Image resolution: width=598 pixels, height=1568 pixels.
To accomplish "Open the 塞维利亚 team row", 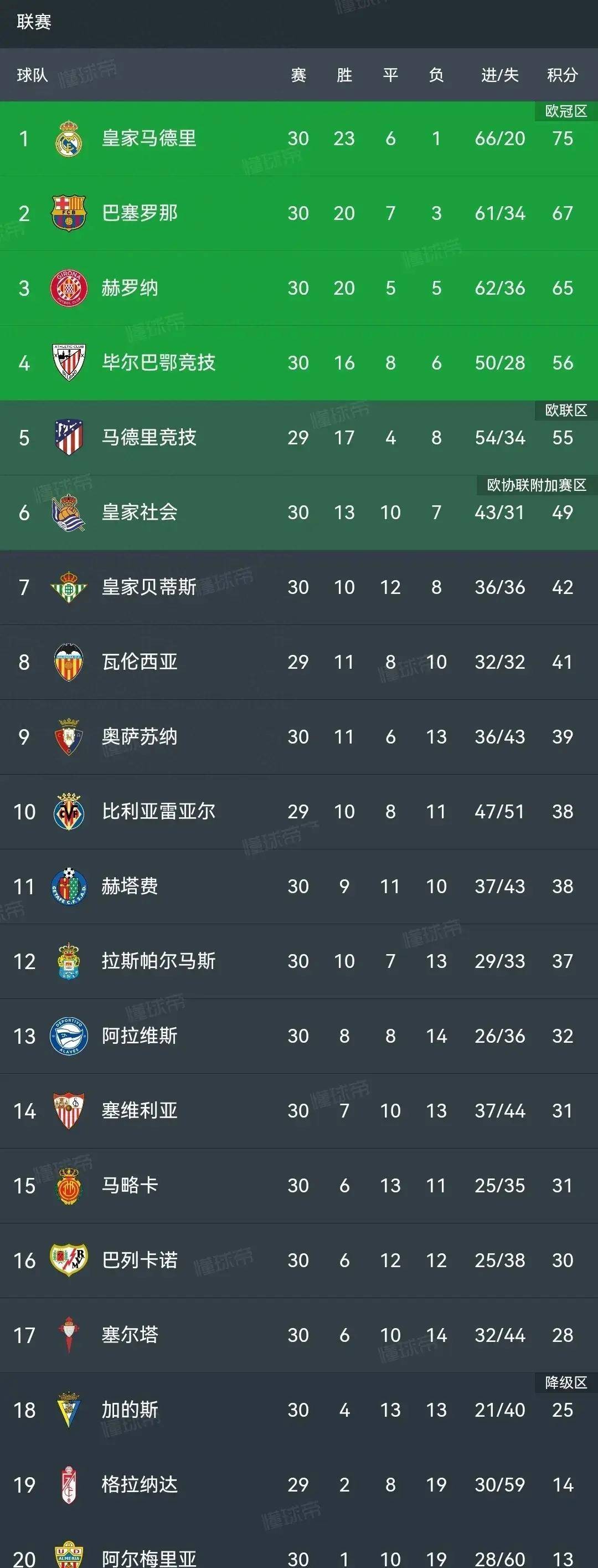I will pyautogui.click(x=140, y=1111).
